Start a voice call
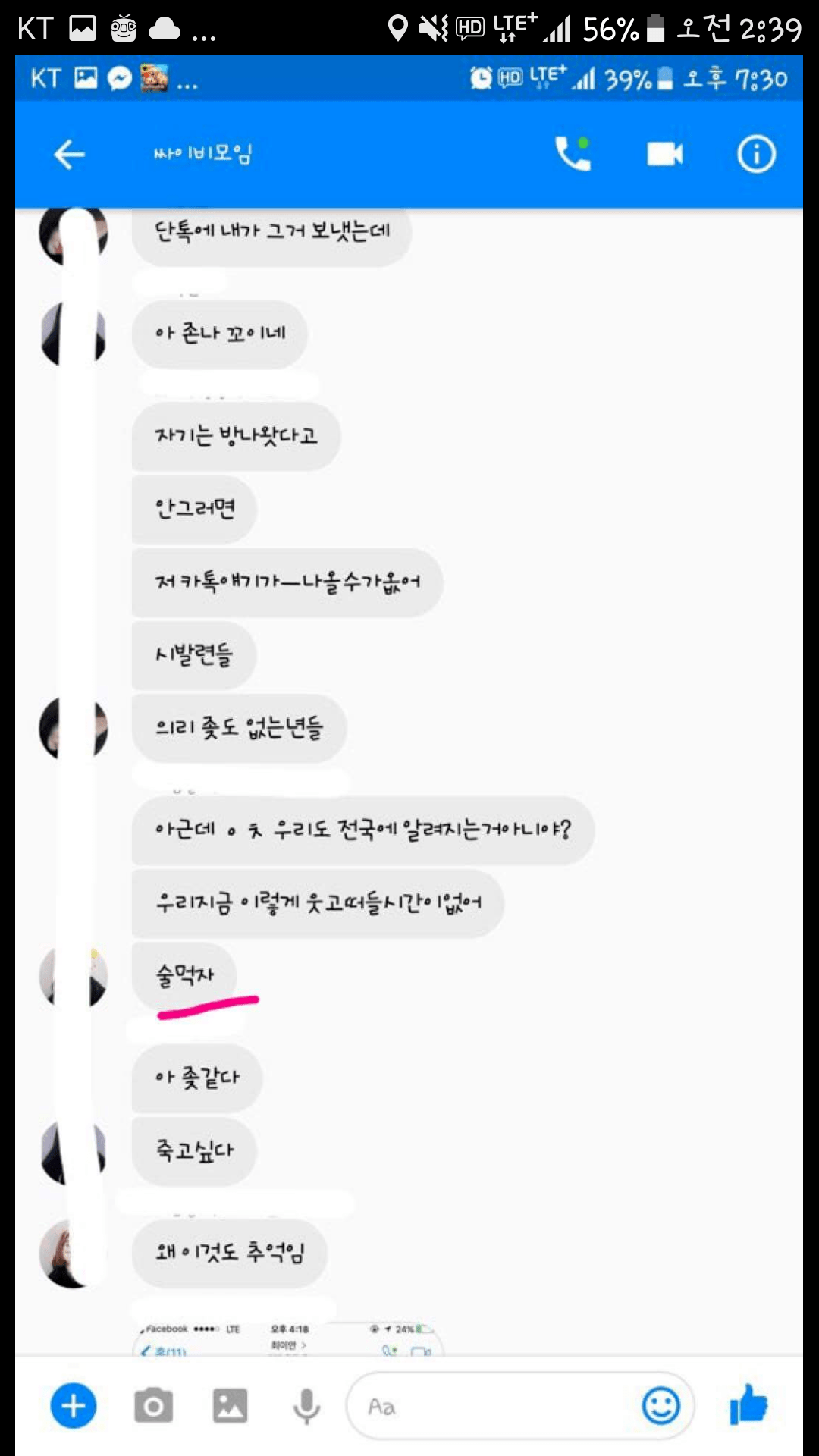 tap(573, 154)
